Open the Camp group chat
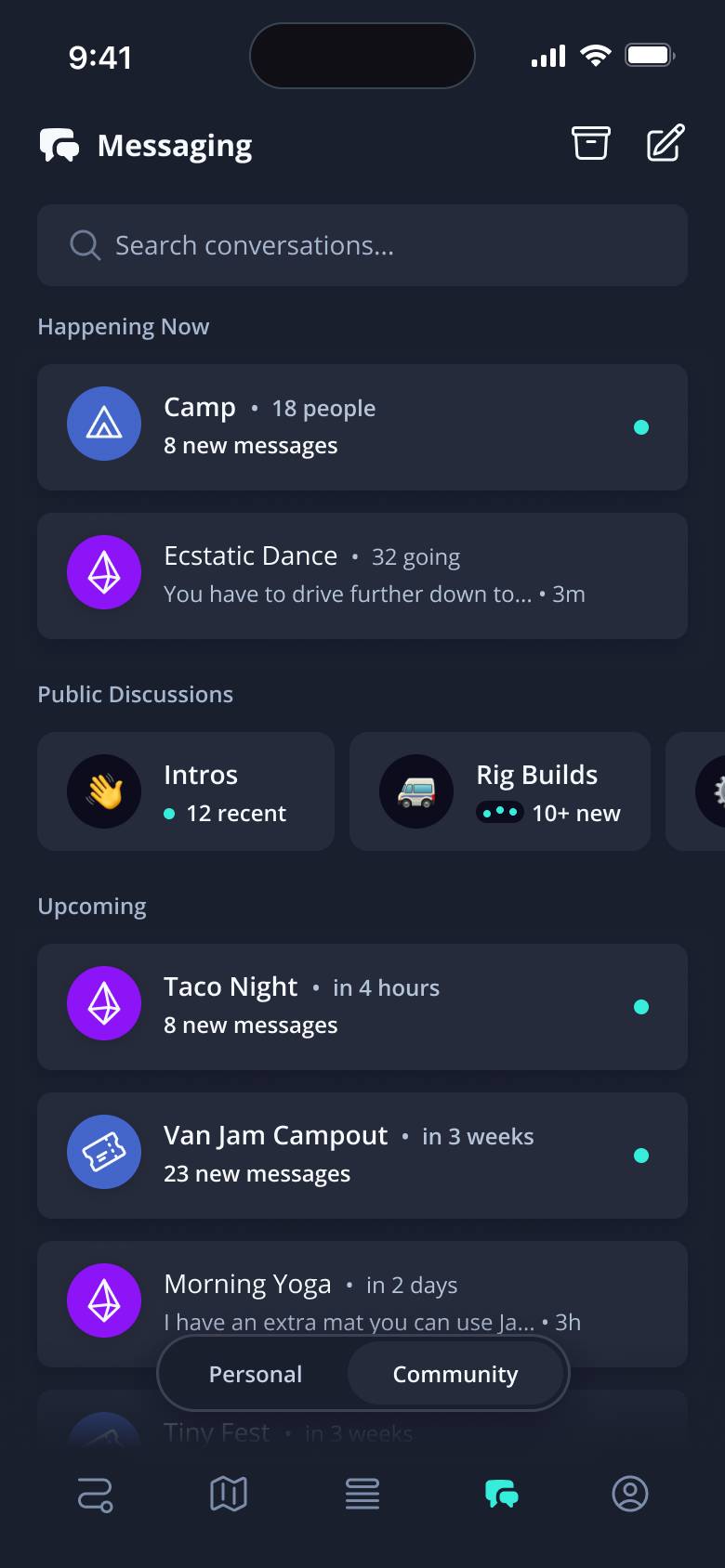Screen dimensions: 725x1568 pyautogui.click(x=362, y=427)
